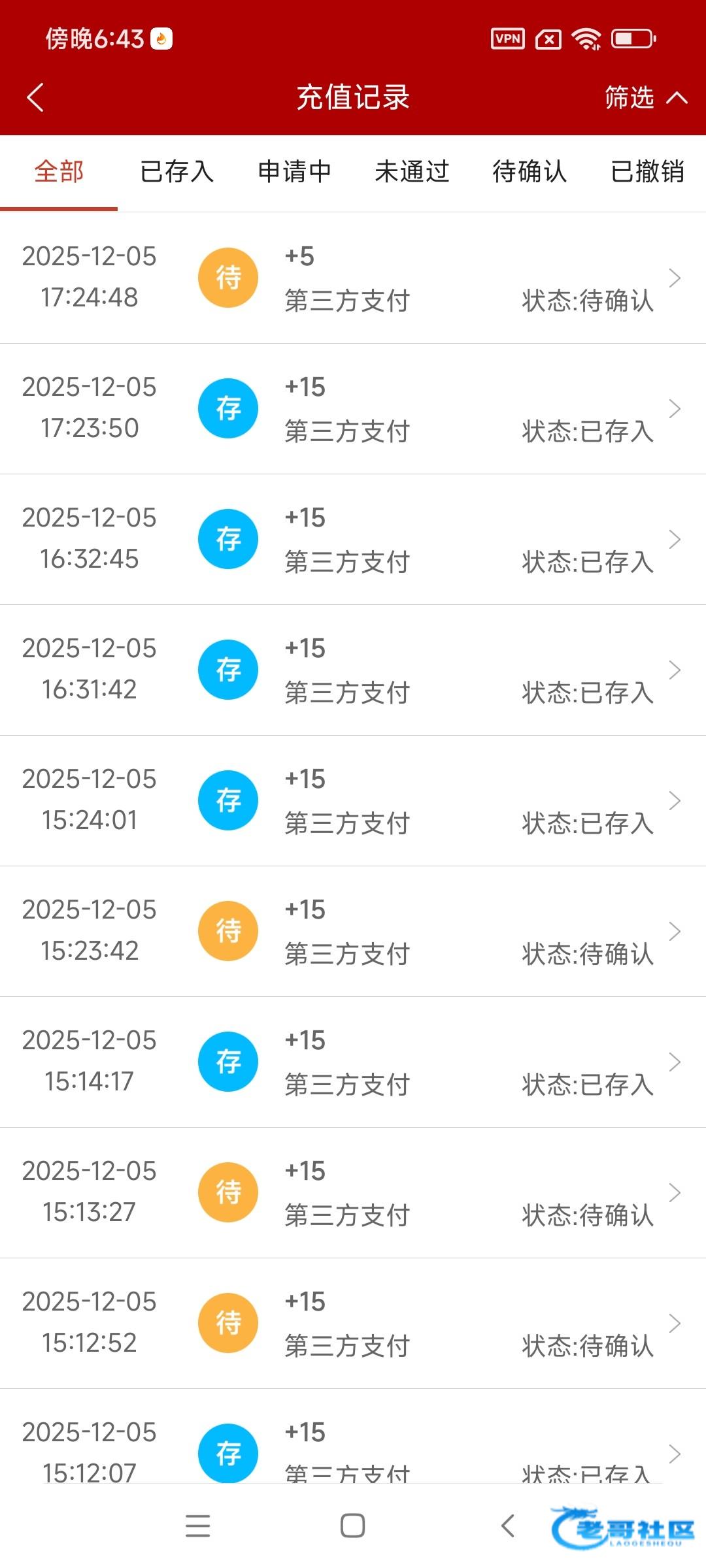706x1568 pixels.
Task: Select the 全部 tab
Action: [x=59, y=172]
